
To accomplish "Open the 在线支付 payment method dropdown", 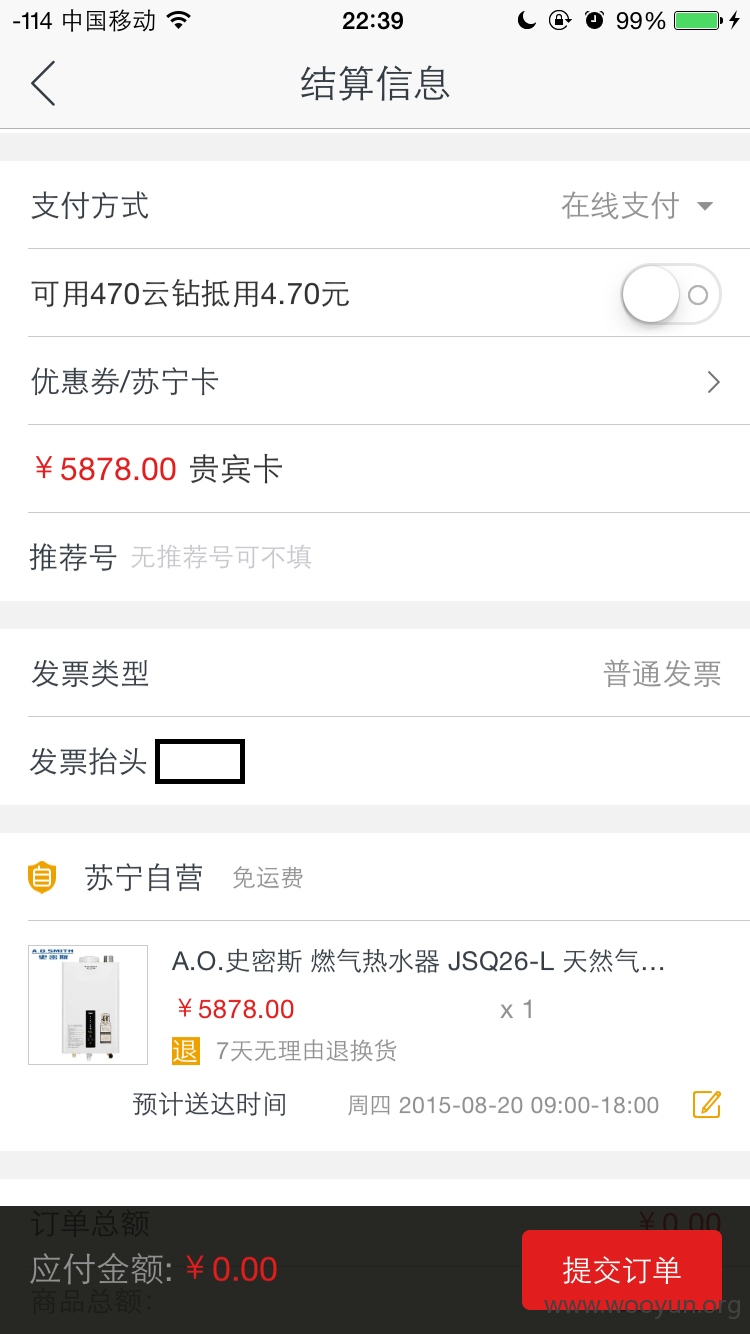I will pos(637,206).
